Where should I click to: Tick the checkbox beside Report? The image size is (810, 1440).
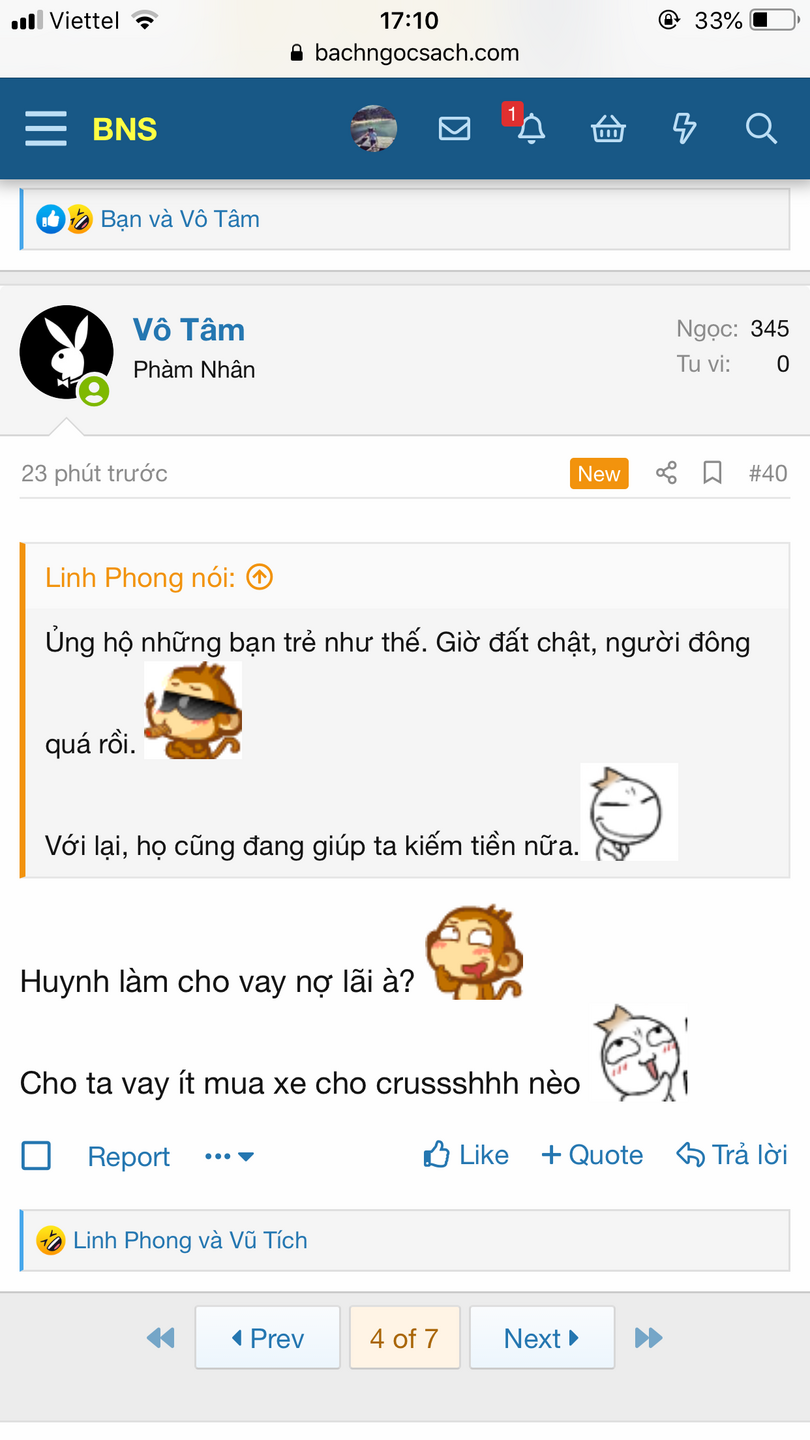(37, 1156)
